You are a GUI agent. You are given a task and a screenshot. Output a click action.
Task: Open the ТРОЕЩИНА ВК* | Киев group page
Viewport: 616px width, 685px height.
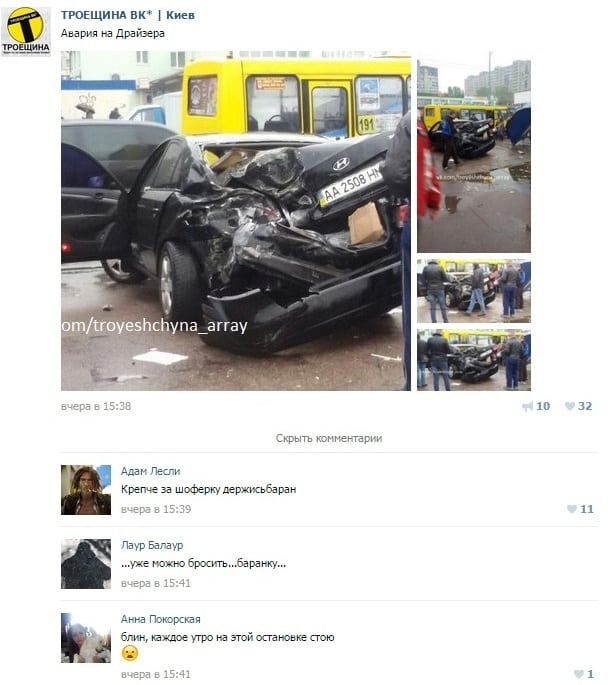click(x=127, y=15)
